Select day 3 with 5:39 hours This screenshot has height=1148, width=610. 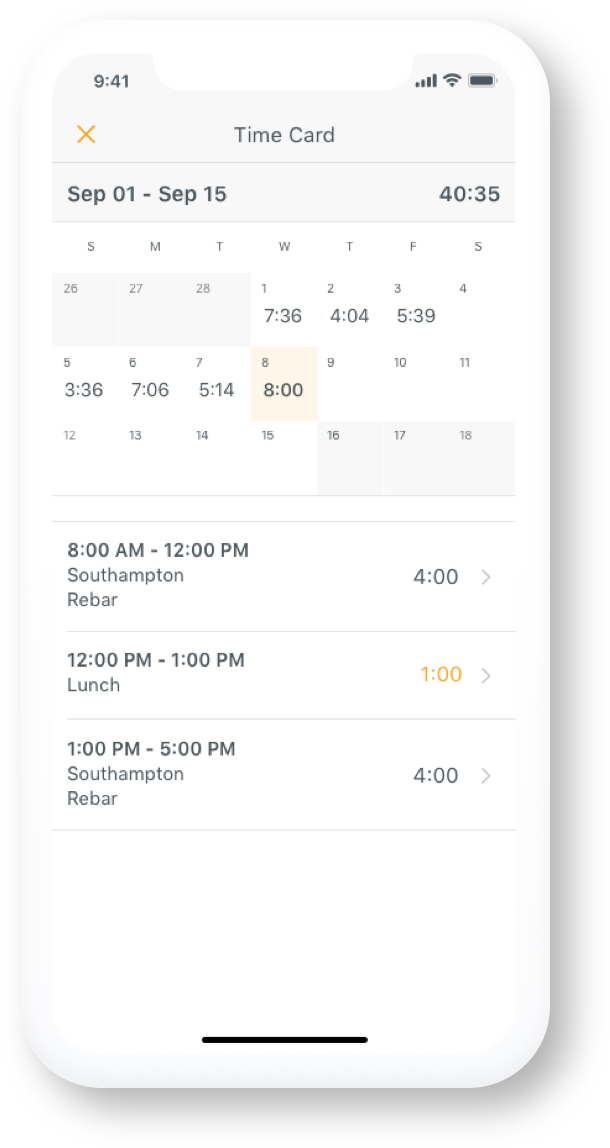415,309
